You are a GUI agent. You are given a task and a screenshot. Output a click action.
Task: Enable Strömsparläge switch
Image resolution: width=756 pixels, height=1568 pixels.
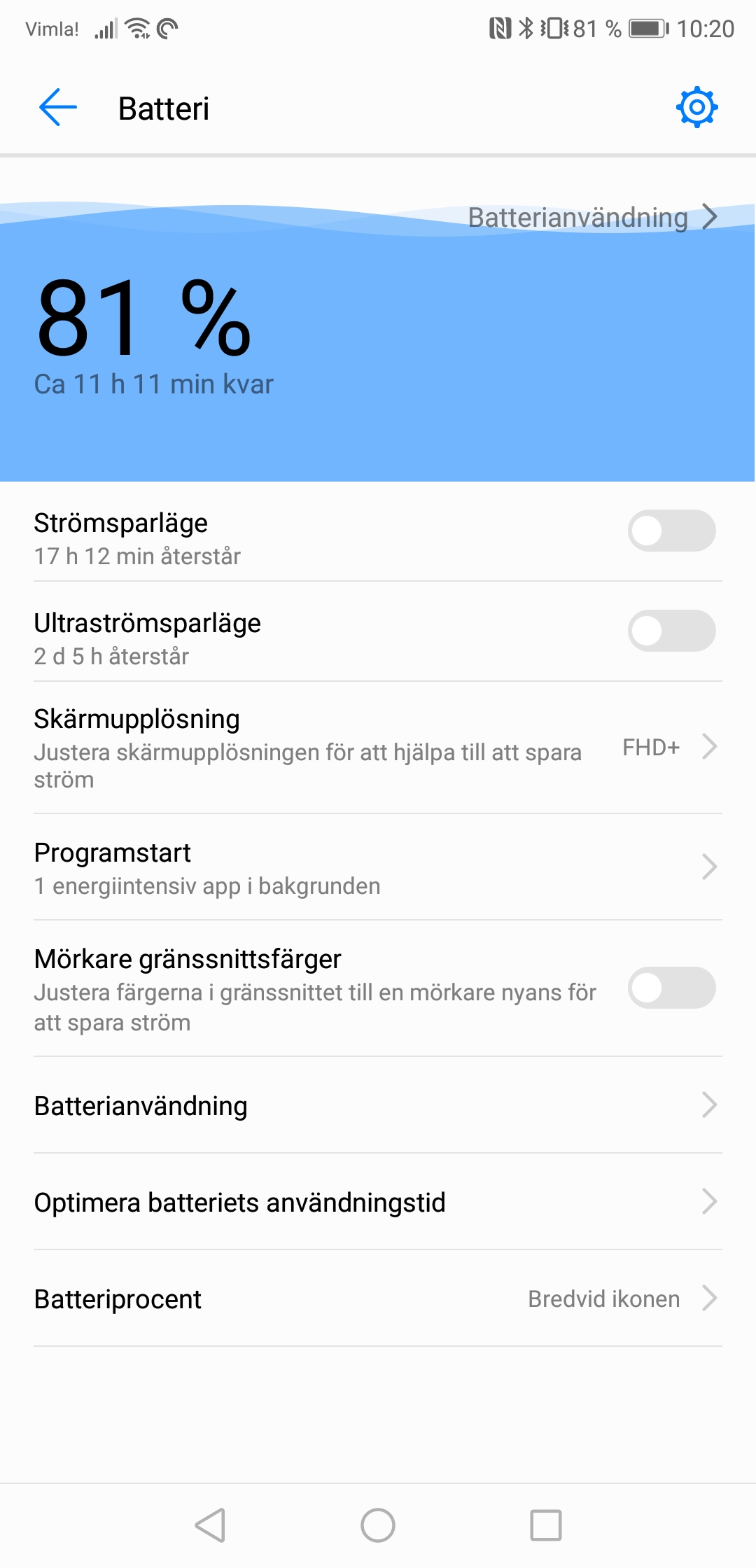point(671,531)
